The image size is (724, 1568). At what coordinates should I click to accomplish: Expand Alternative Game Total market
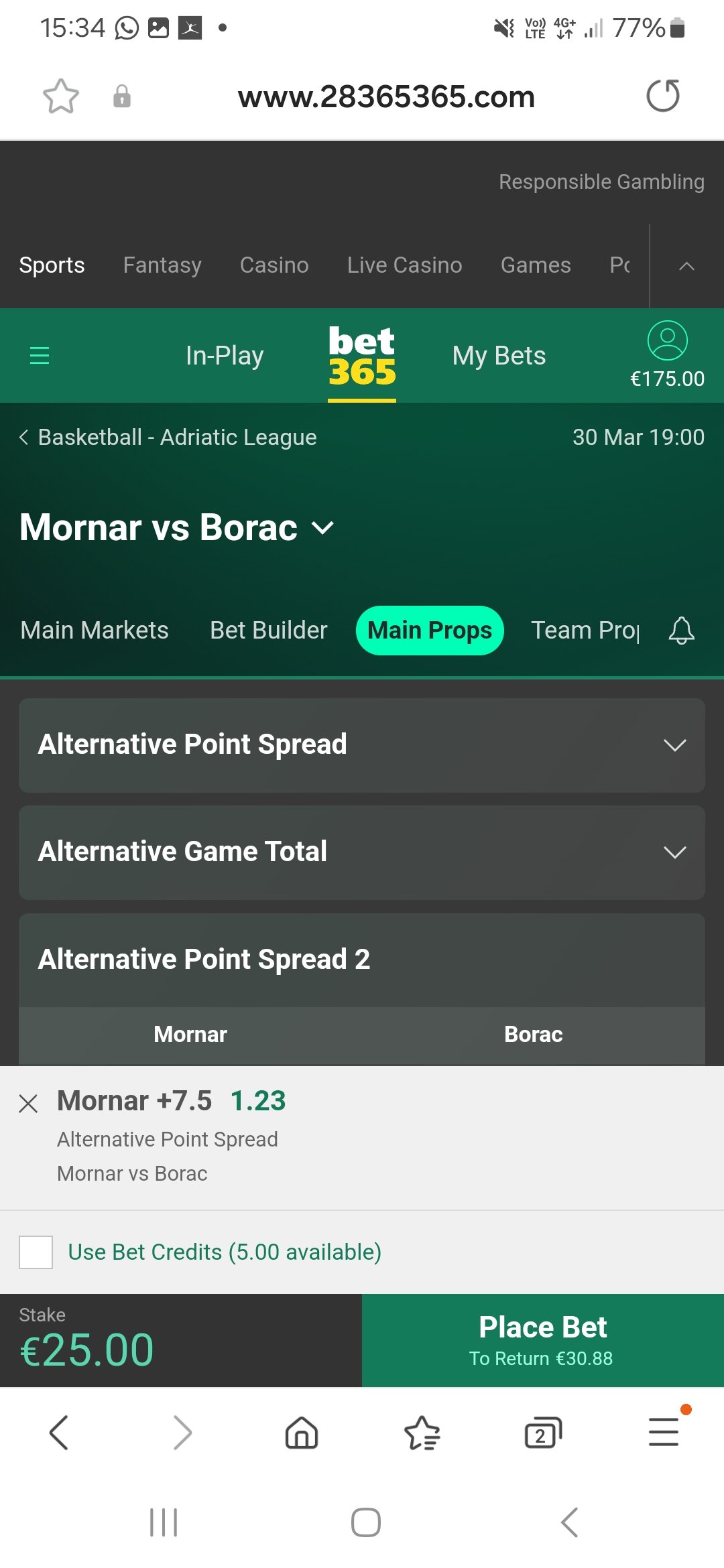362,852
